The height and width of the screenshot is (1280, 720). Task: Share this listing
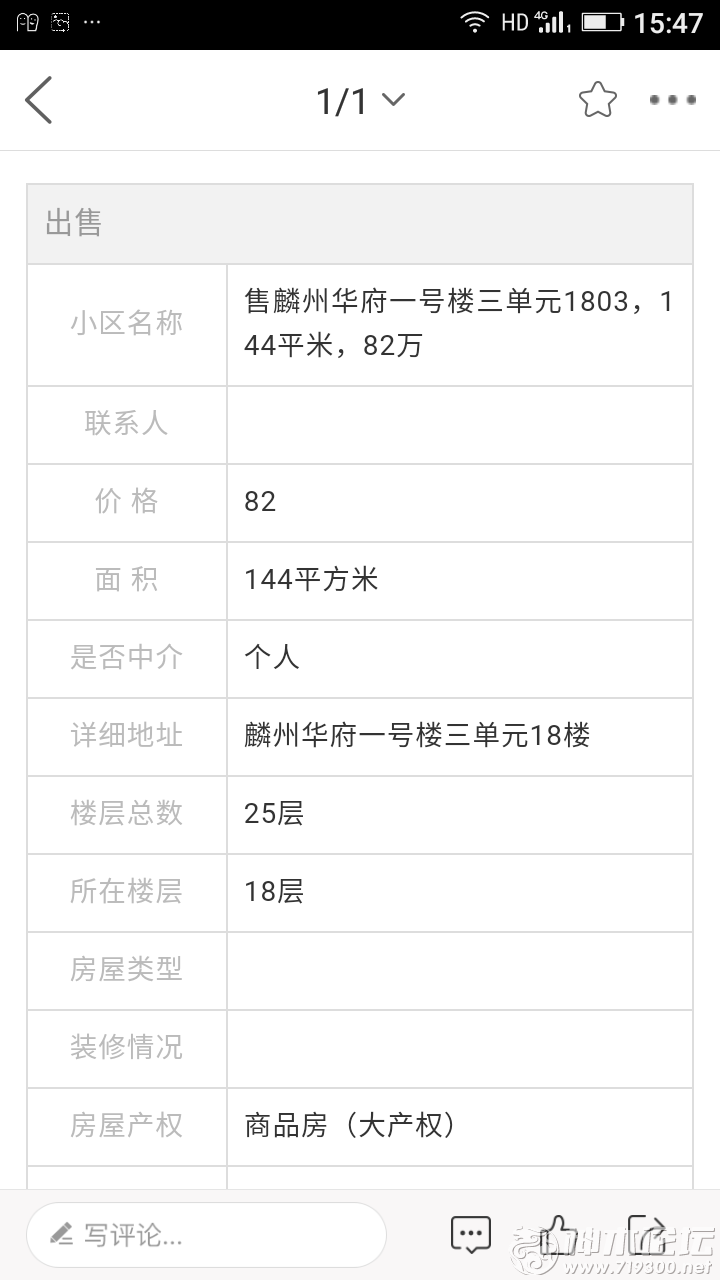point(646,1233)
